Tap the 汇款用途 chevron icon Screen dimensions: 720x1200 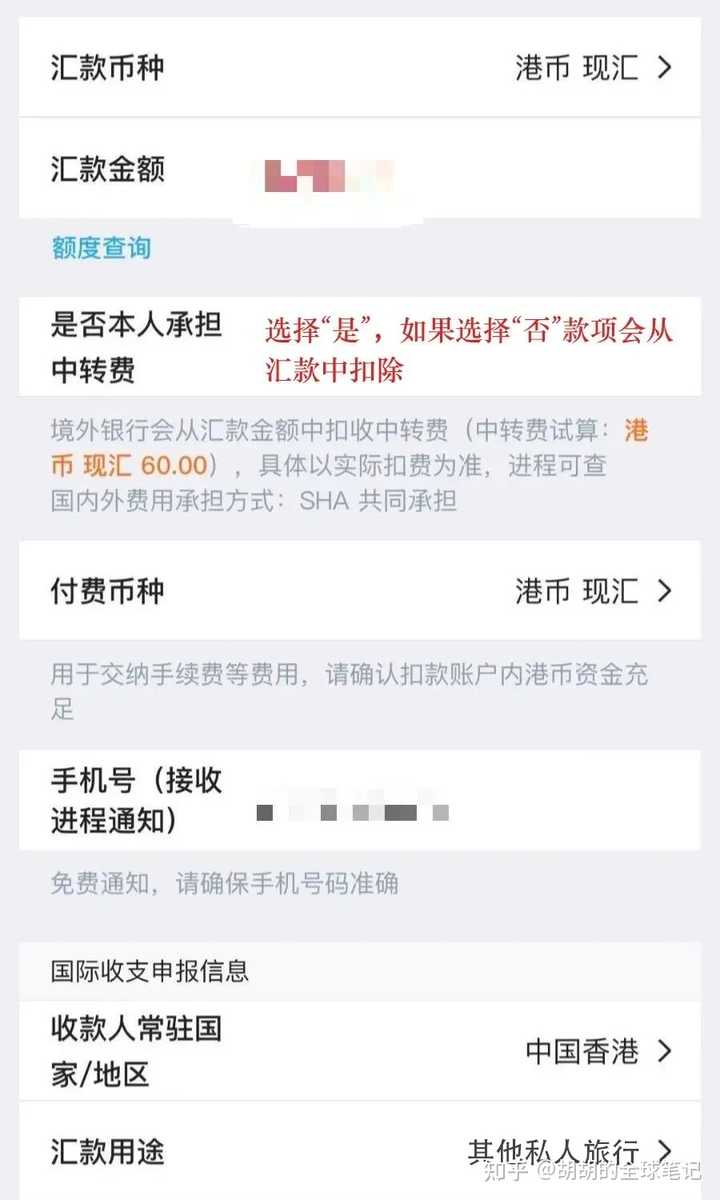point(664,1152)
